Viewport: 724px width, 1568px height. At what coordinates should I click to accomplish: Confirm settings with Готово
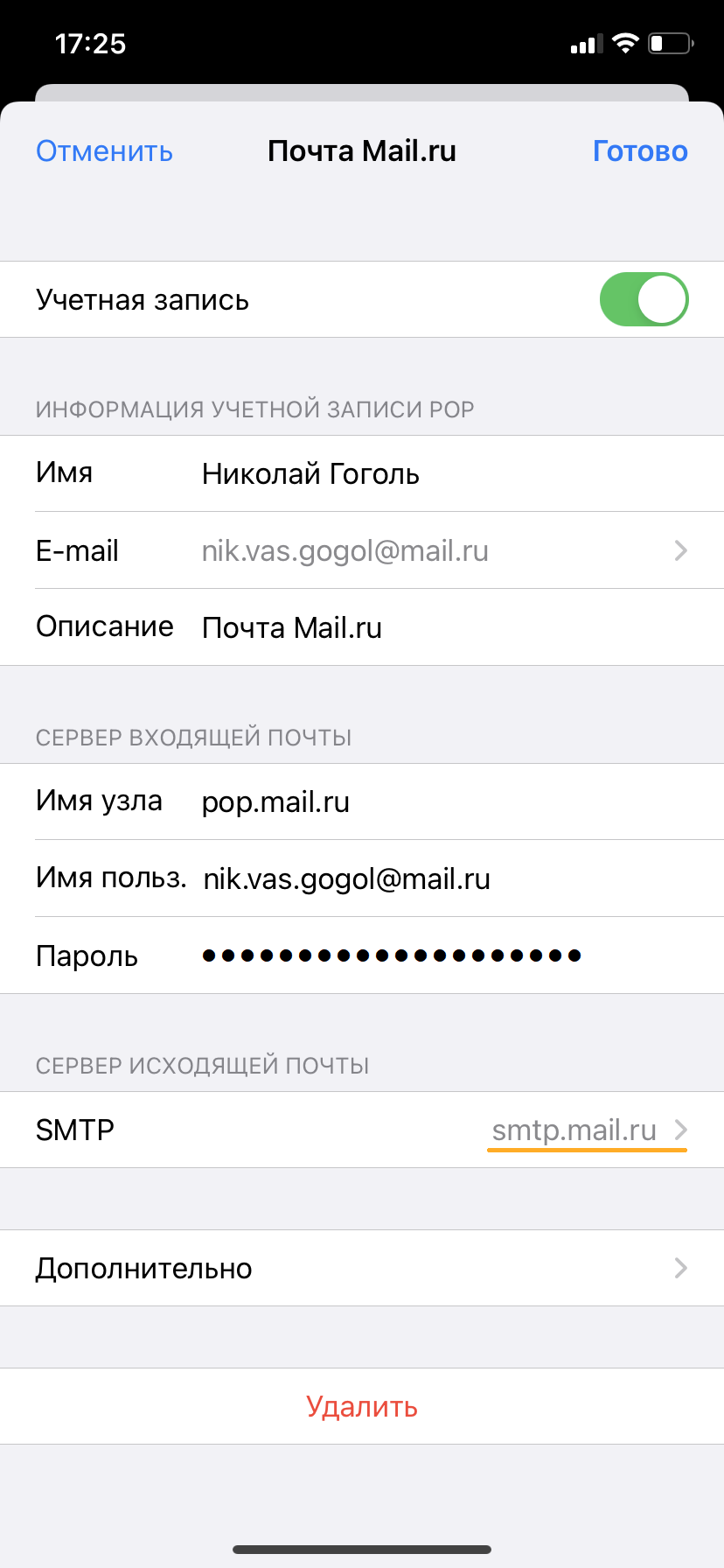(640, 151)
